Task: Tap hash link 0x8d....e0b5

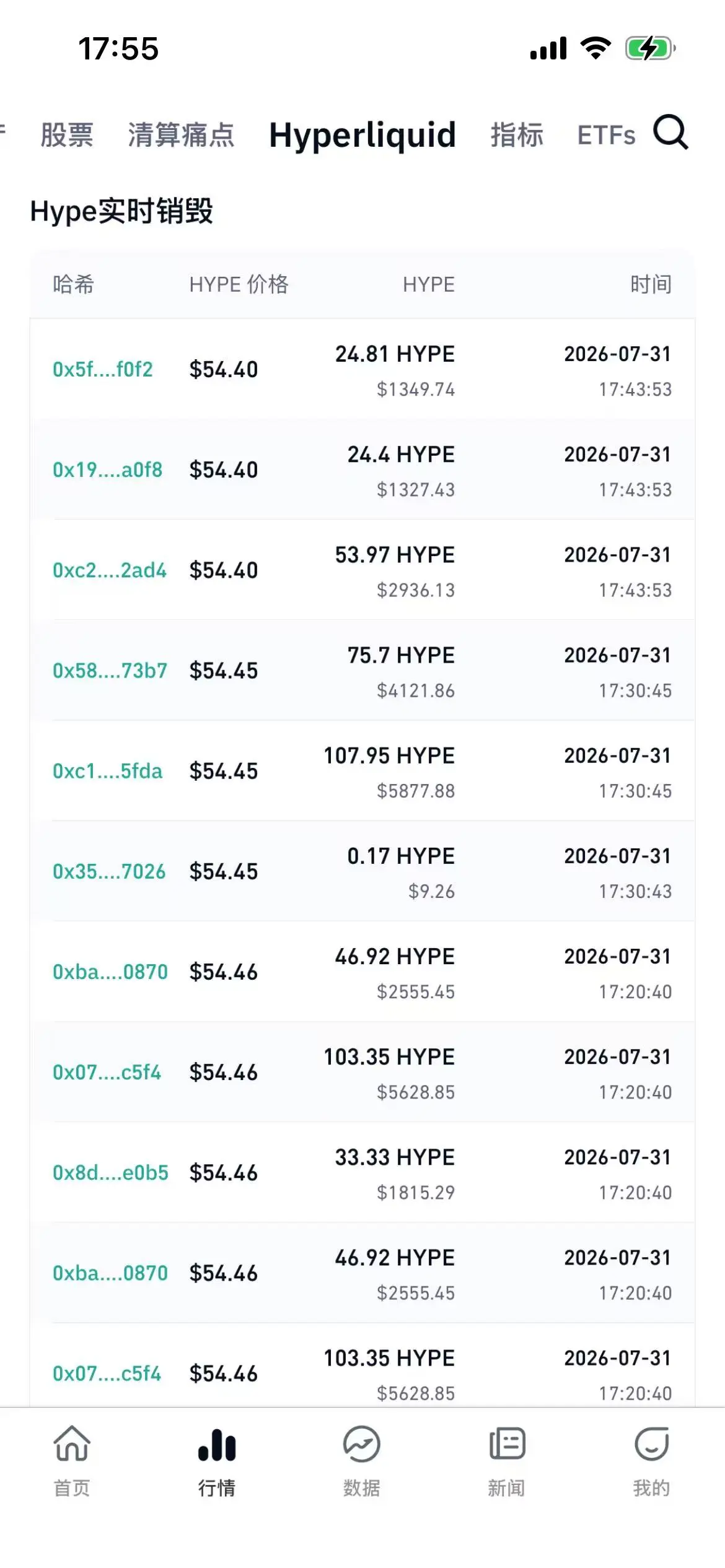Action: [111, 1172]
